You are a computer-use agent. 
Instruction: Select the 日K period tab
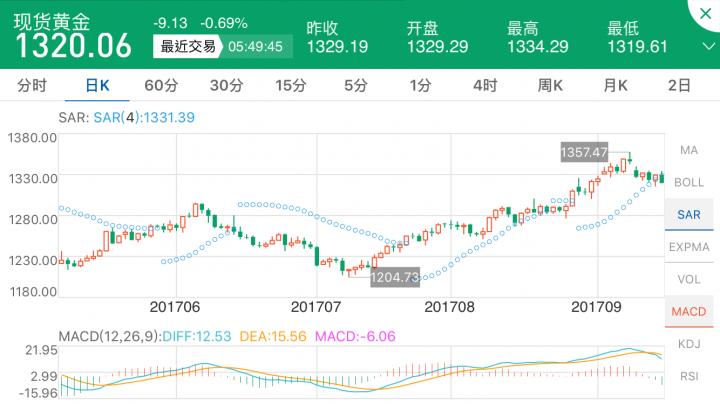97,86
